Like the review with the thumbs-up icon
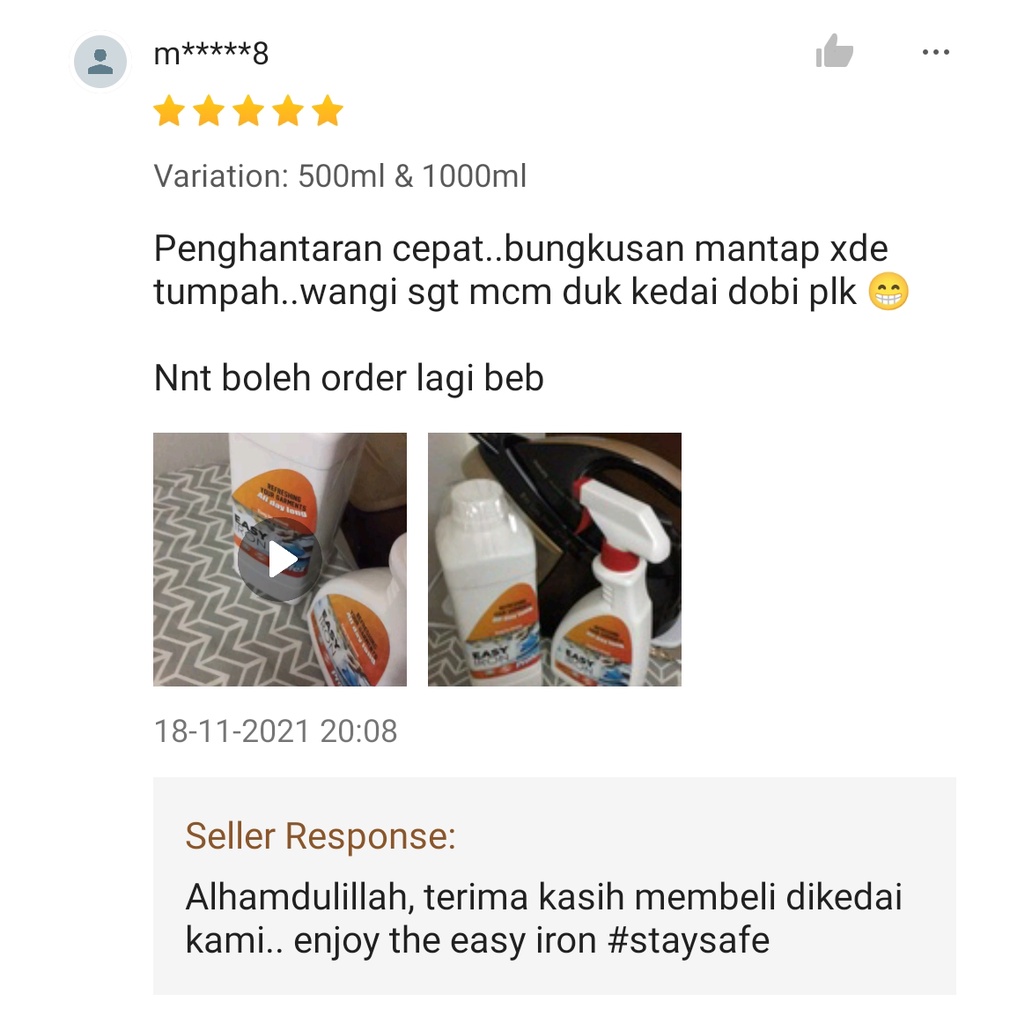The height and width of the screenshot is (1024, 1024). click(834, 51)
